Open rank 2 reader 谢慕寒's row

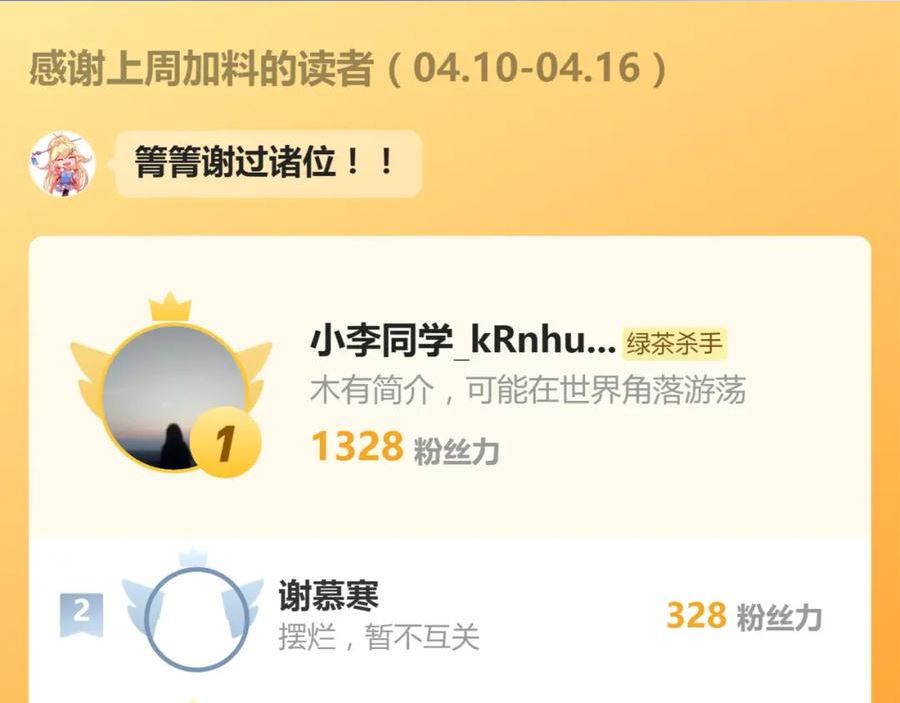tap(450, 616)
